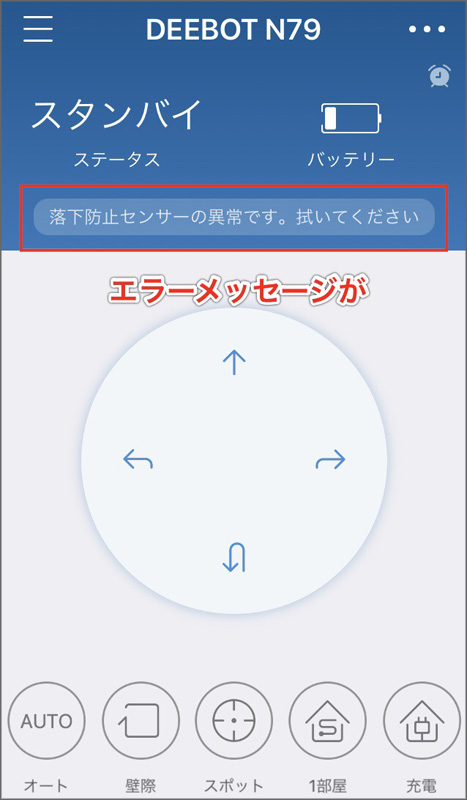
Task: Turn the robot right
Action: (x=331, y=460)
